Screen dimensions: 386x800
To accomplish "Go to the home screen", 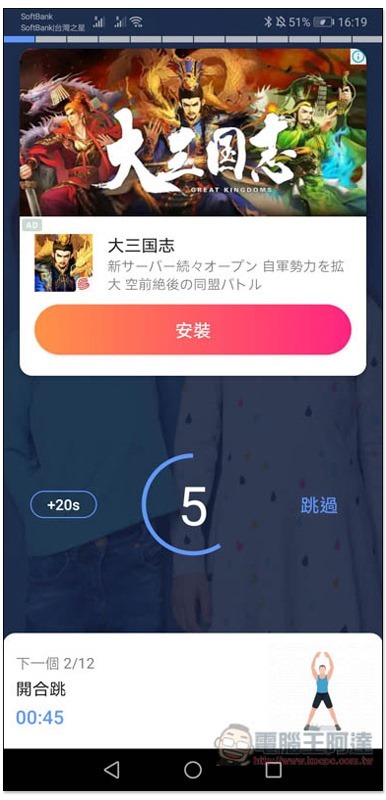I will pos(193,770).
